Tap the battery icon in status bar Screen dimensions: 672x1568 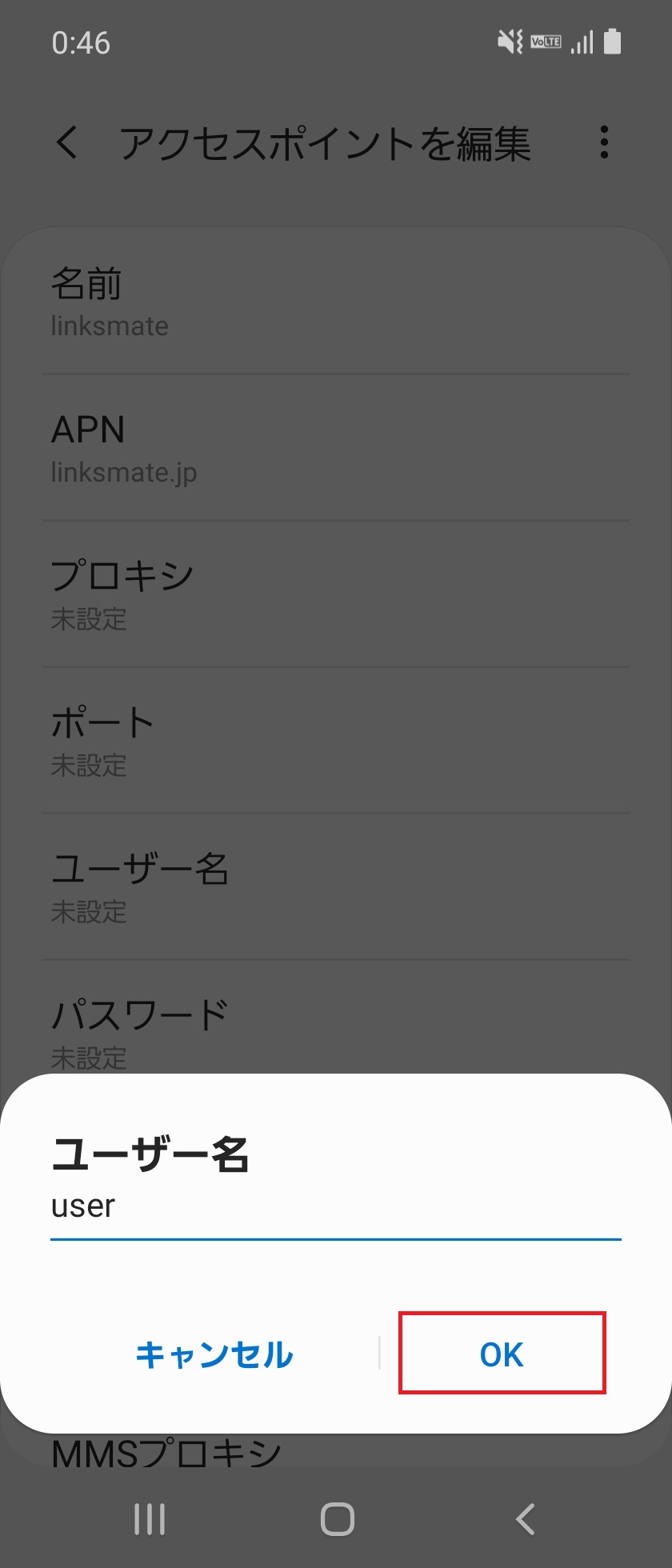click(613, 42)
